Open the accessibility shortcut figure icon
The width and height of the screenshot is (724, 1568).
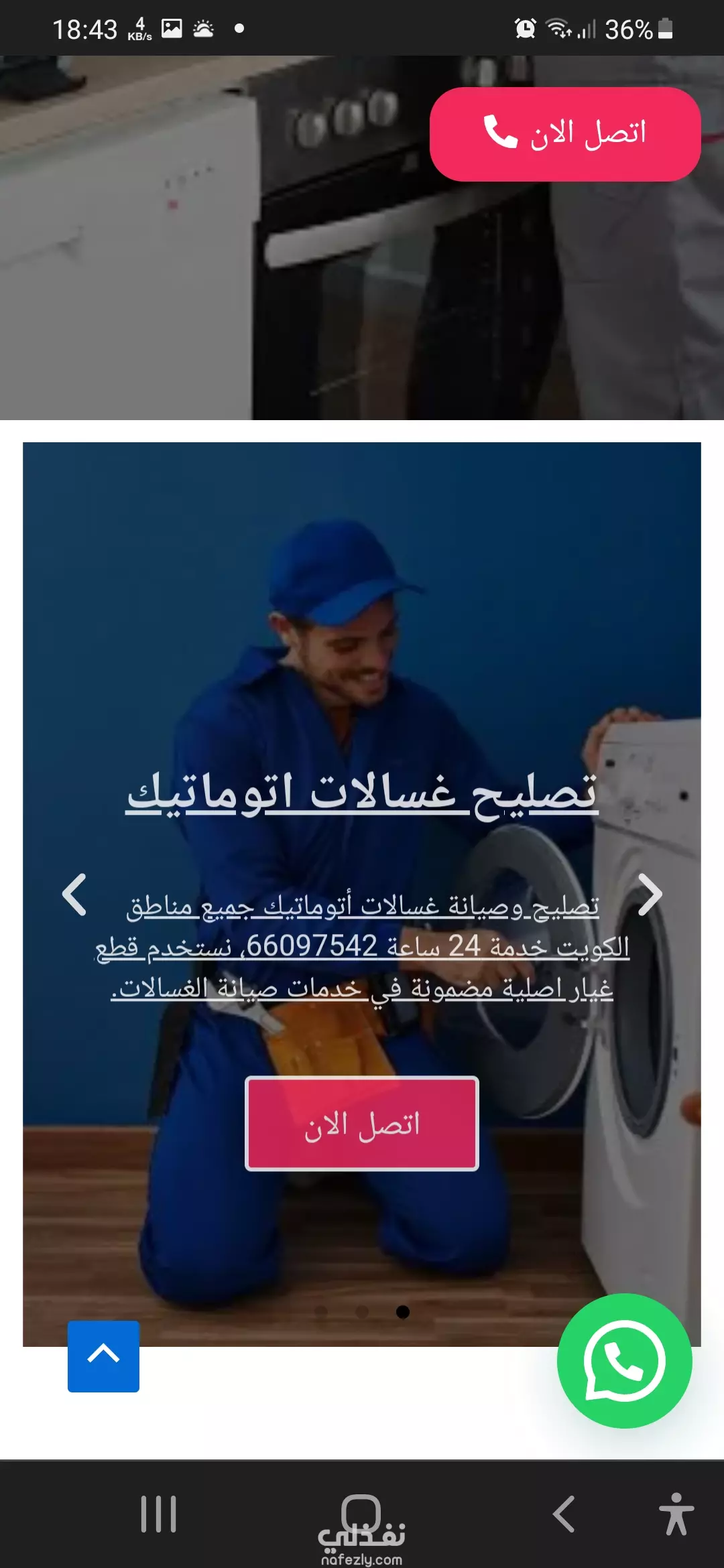pyautogui.click(x=676, y=1514)
